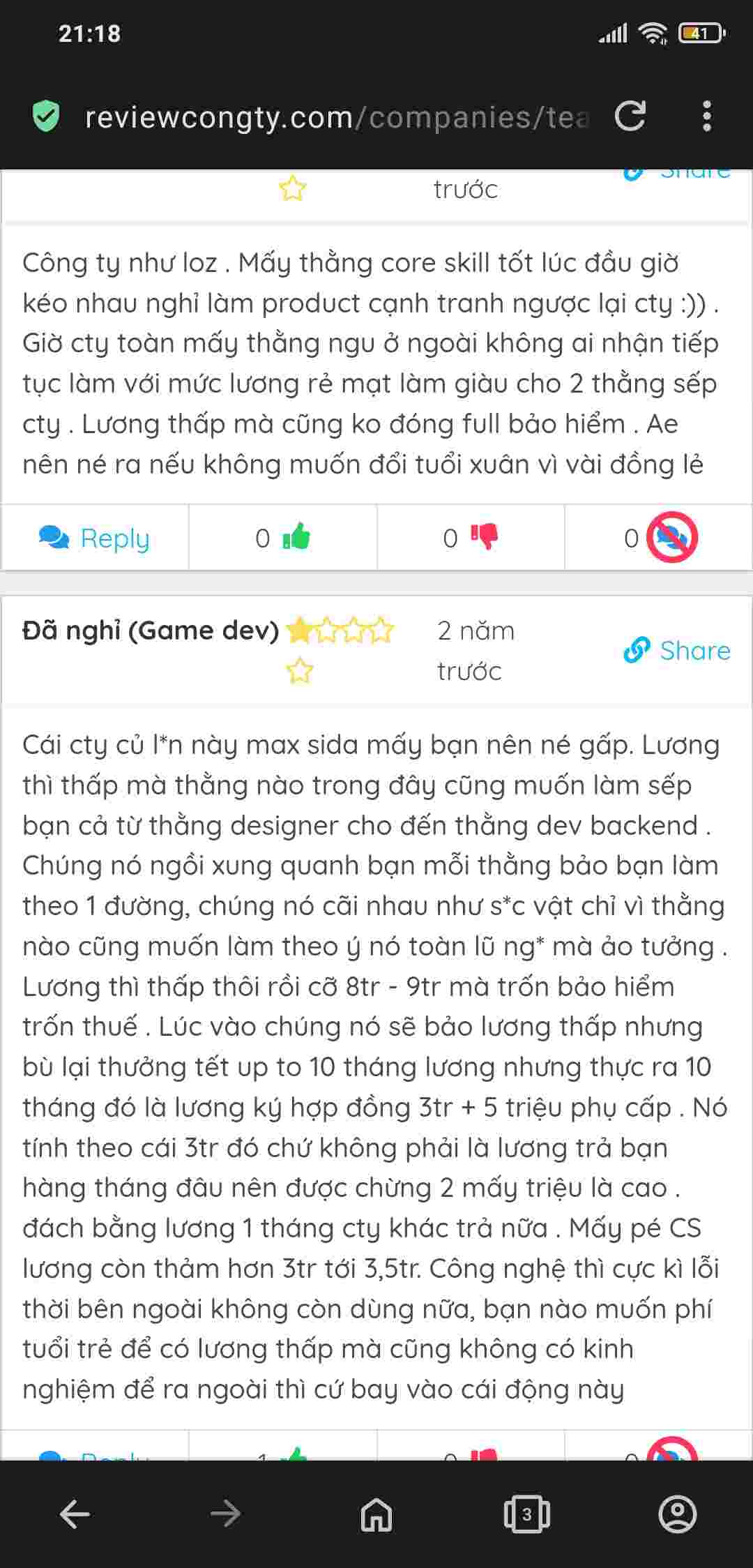
Task: Like the 'Công ty như loz' review
Action: tap(296, 537)
